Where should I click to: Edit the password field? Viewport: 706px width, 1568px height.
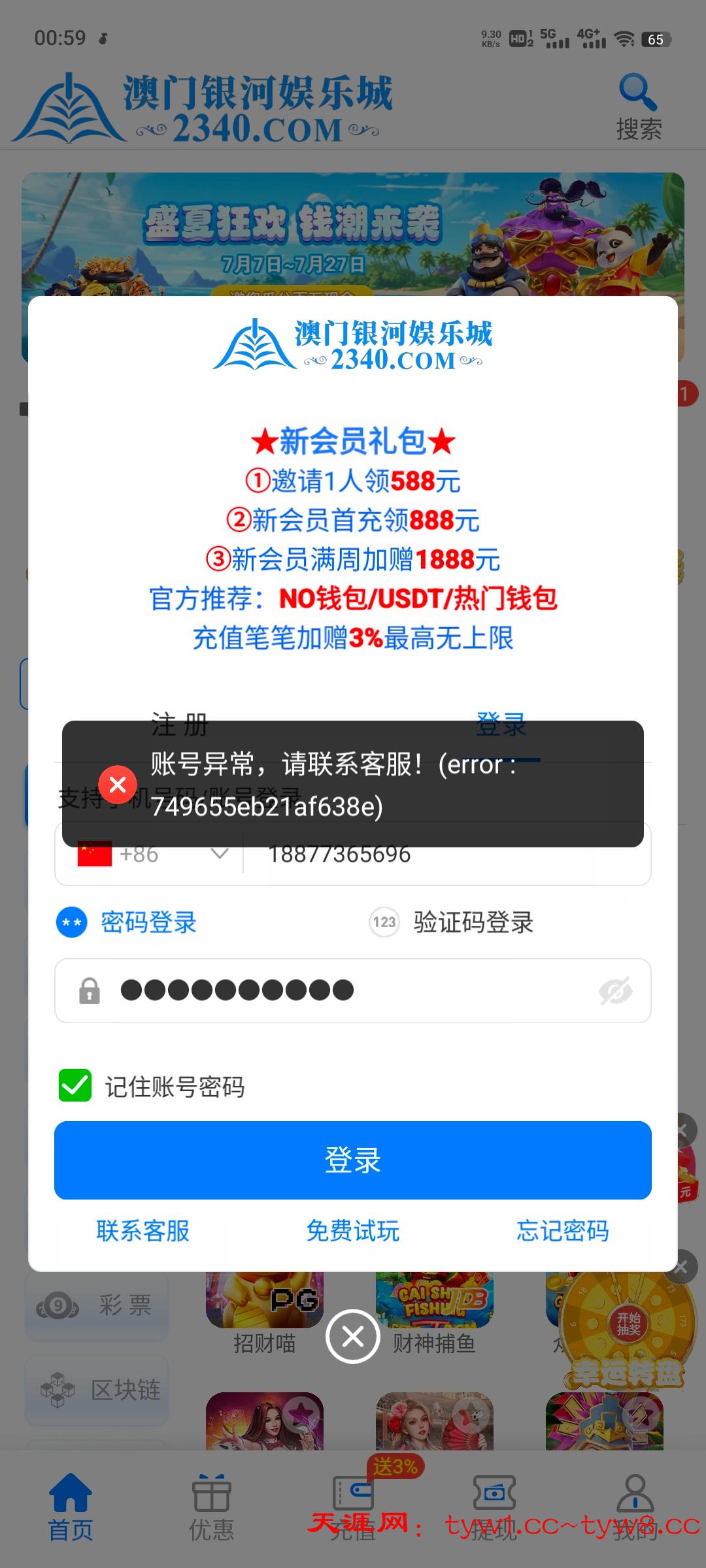click(353, 991)
